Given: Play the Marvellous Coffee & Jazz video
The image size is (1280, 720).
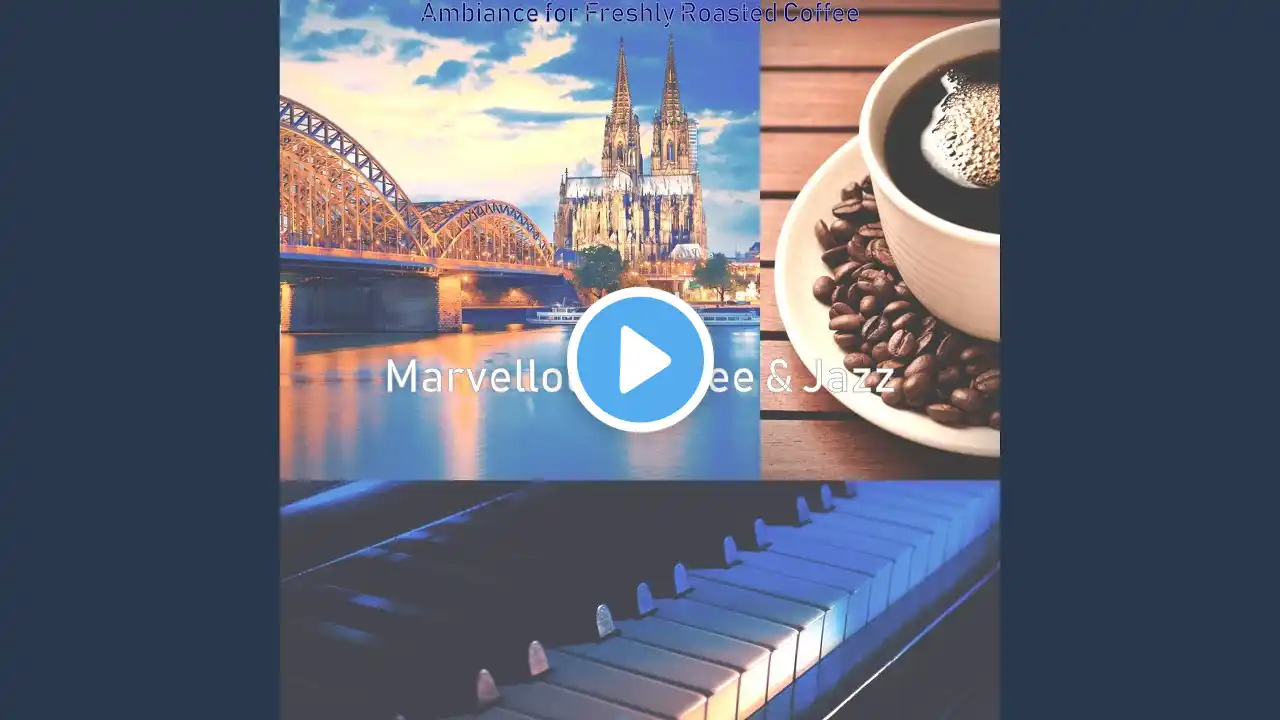Looking at the screenshot, I should 640,360.
